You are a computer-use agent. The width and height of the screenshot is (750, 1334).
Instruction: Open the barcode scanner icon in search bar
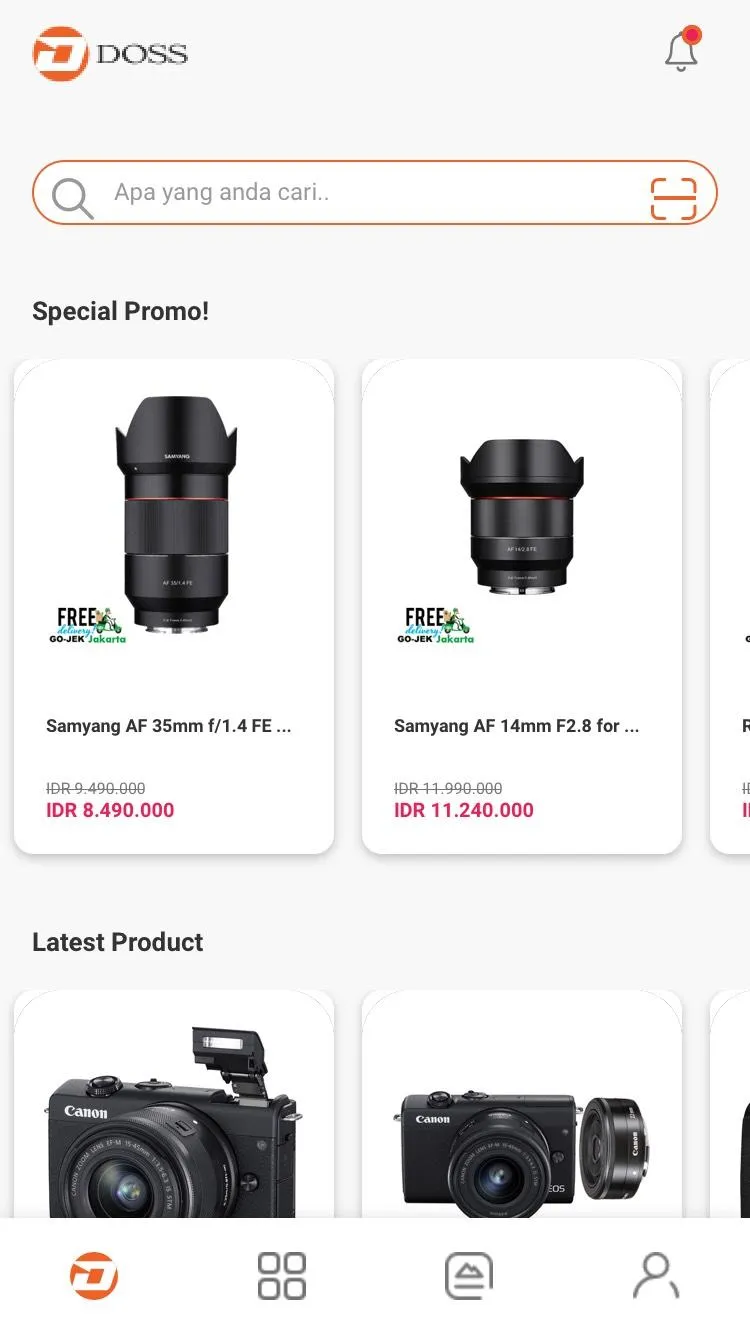[x=673, y=198]
